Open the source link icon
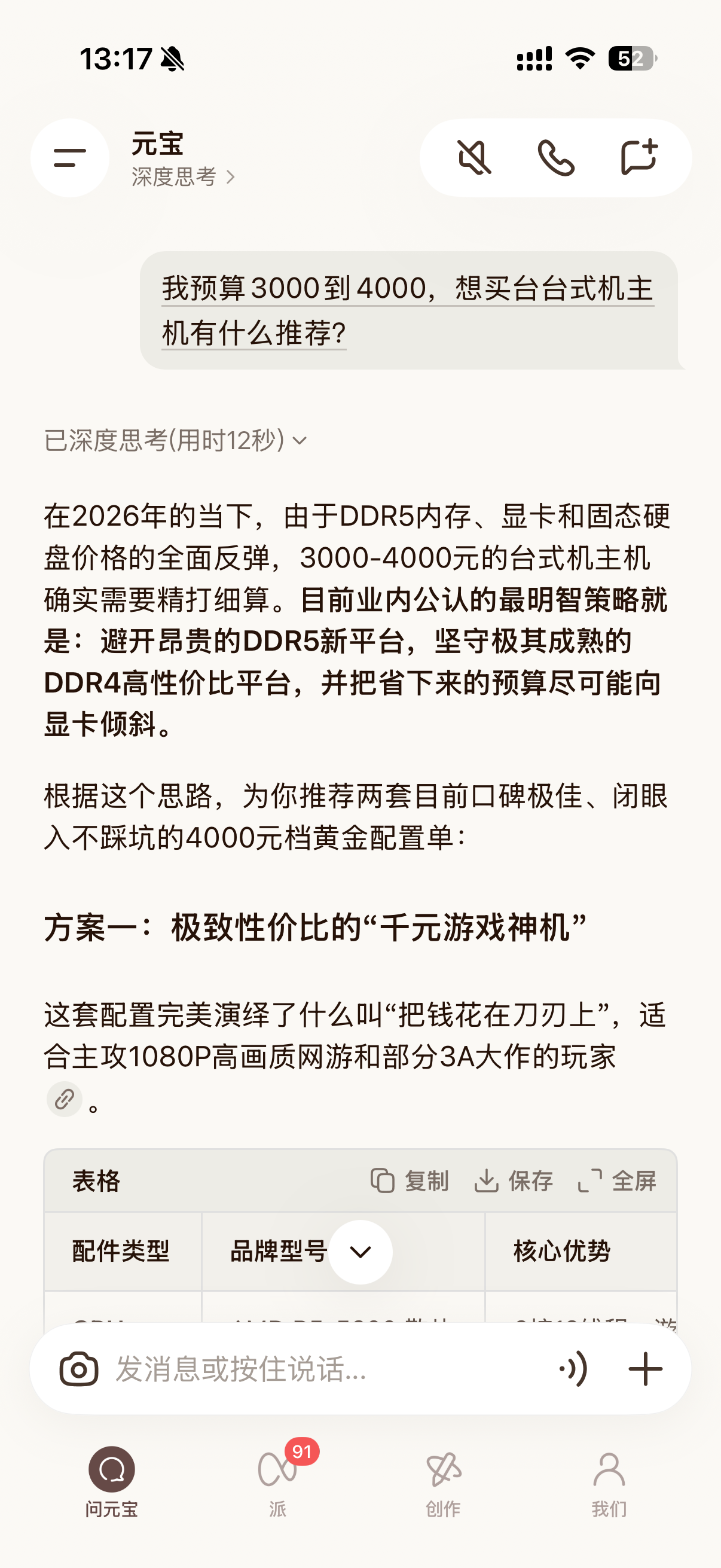 click(65, 1099)
